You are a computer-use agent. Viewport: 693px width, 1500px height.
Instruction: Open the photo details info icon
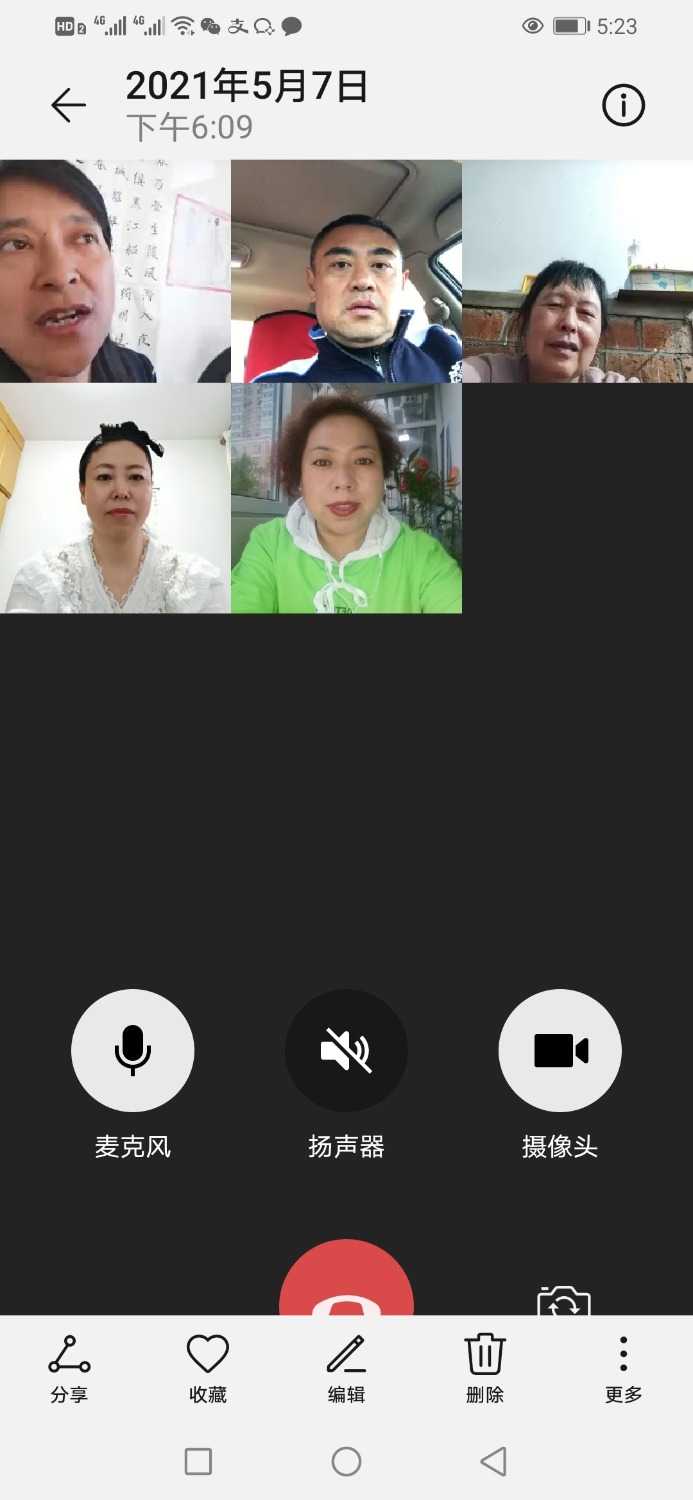click(x=623, y=105)
